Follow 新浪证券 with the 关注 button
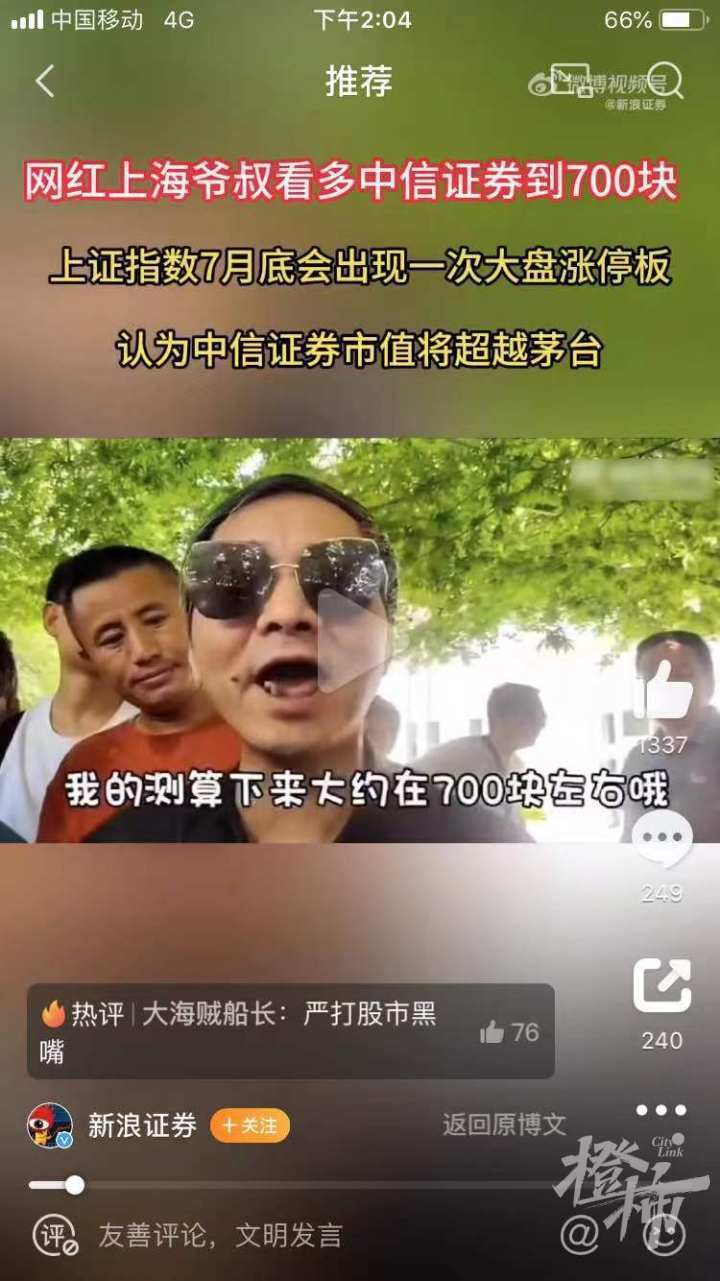The width and height of the screenshot is (720, 1281). tap(250, 1126)
